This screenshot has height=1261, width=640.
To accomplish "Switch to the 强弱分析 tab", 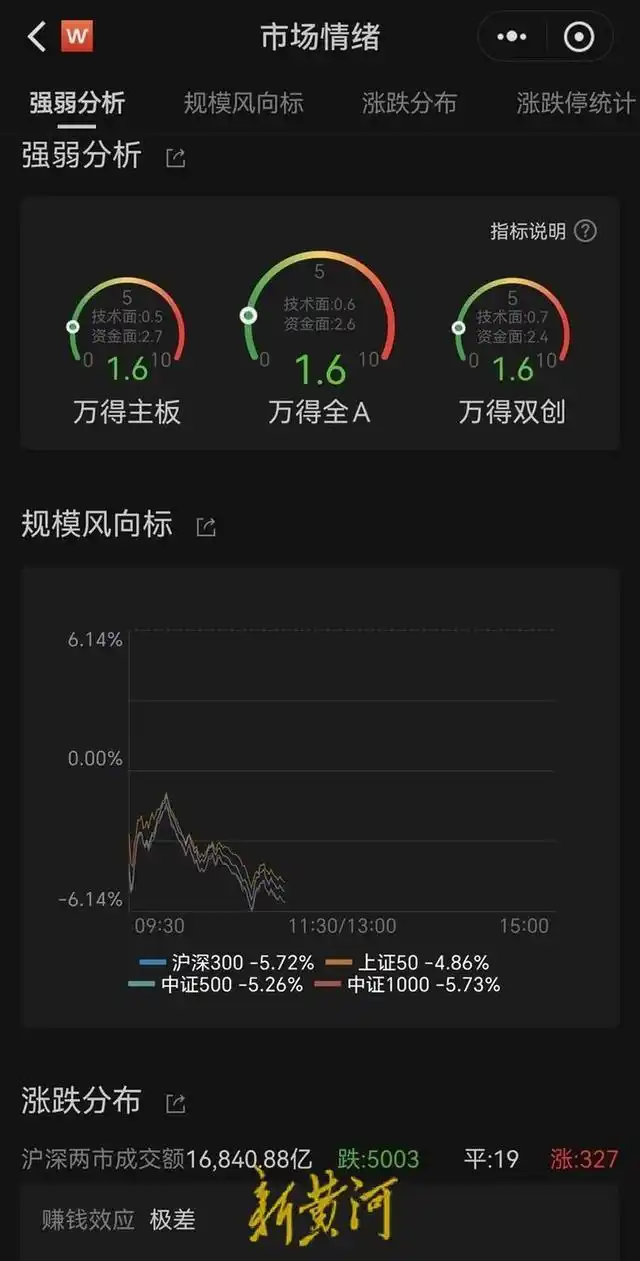I will [77, 103].
